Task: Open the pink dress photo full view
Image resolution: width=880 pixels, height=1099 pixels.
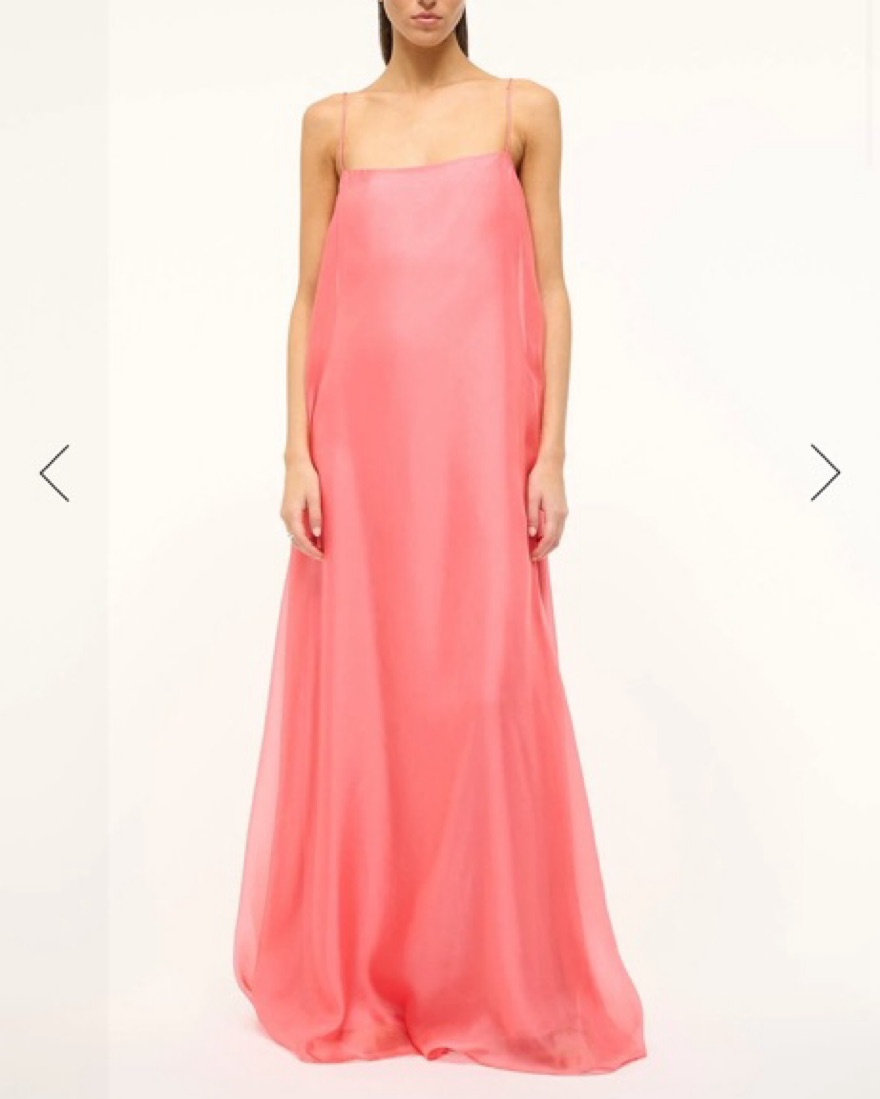Action: tap(440, 600)
